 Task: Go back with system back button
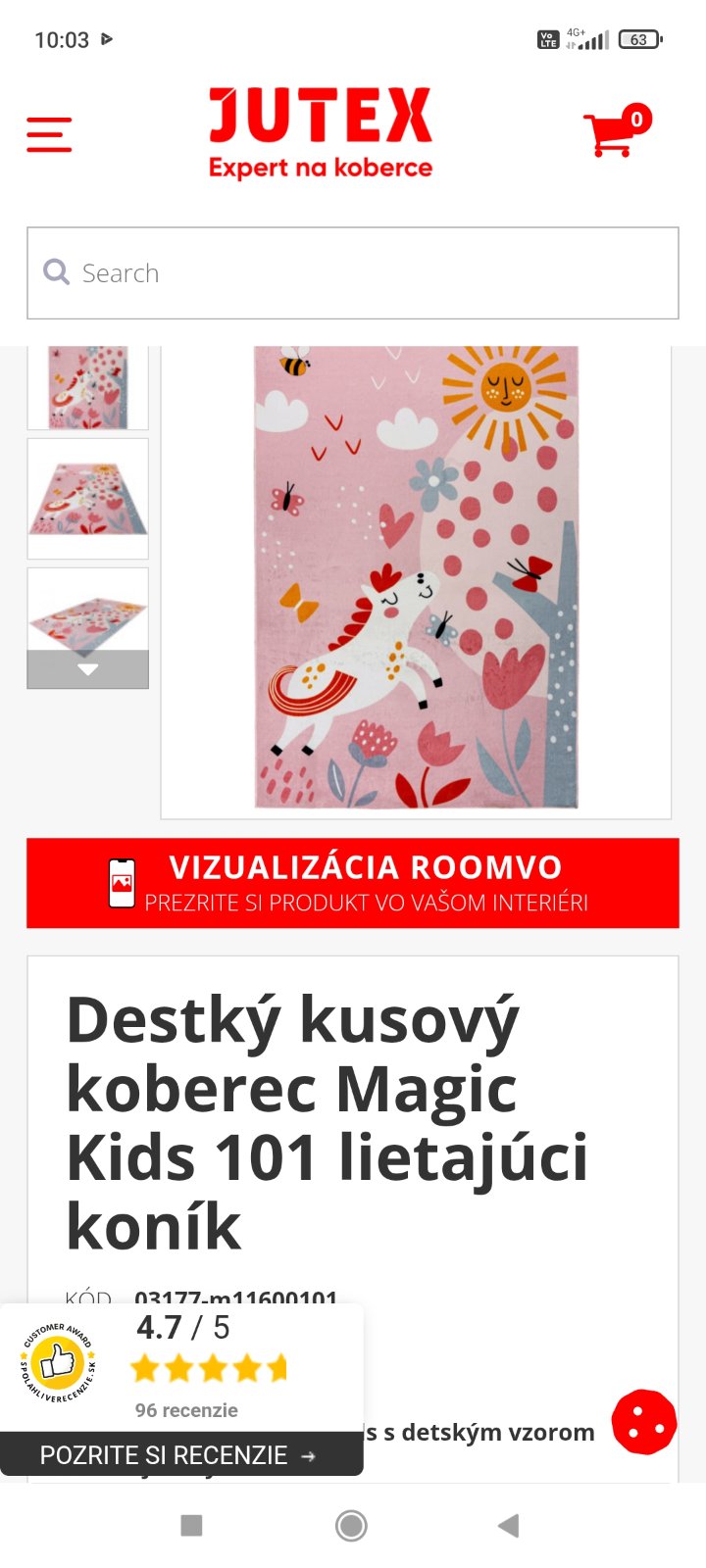pyautogui.click(x=508, y=1525)
